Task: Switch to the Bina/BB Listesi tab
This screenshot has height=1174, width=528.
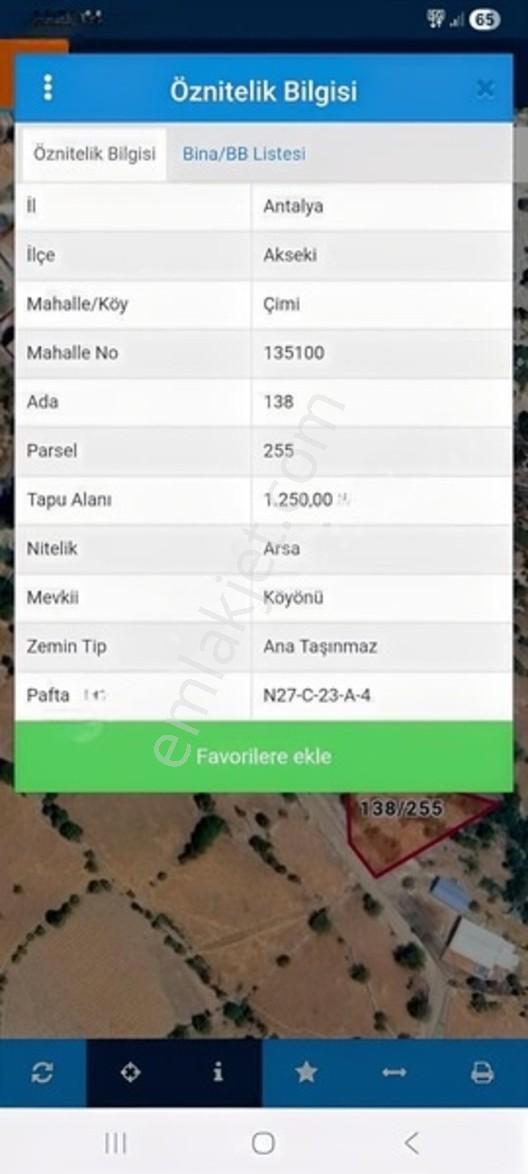Action: (x=244, y=154)
